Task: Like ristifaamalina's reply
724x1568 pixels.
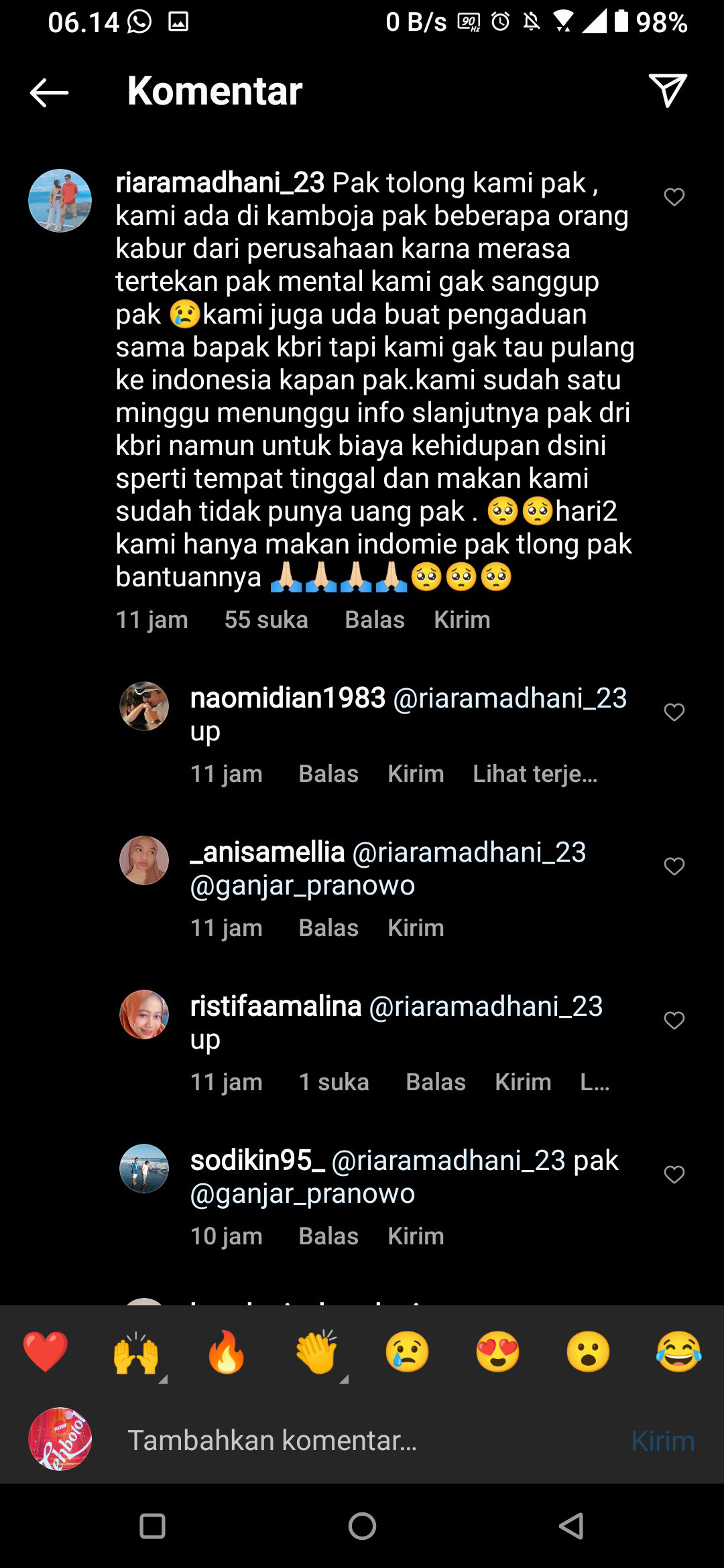Action: pyautogui.click(x=674, y=1021)
